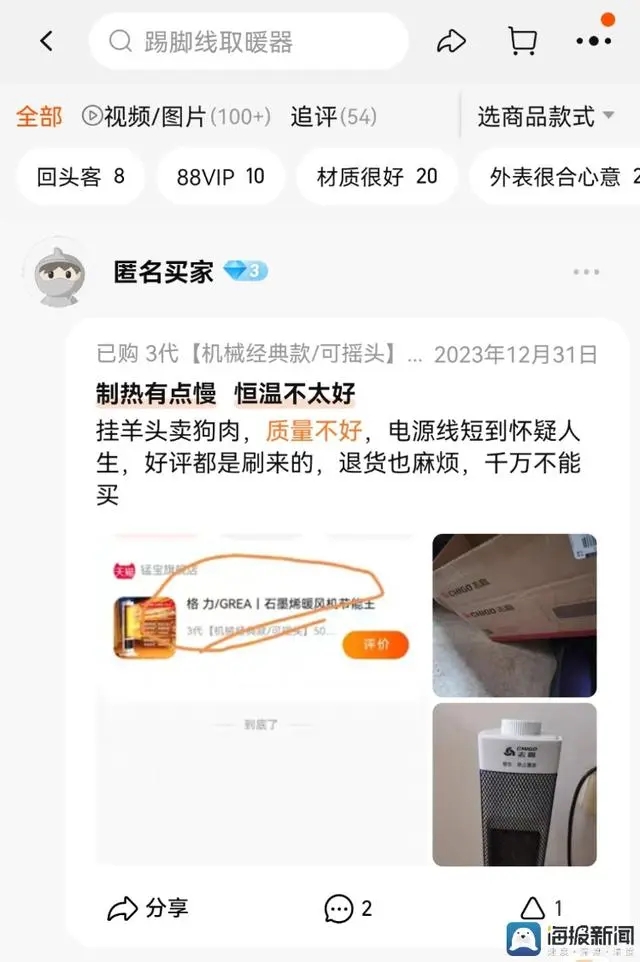Image resolution: width=640 pixels, height=962 pixels.
Task: Switch to 视频/图片 reviews tab
Action: point(176,116)
